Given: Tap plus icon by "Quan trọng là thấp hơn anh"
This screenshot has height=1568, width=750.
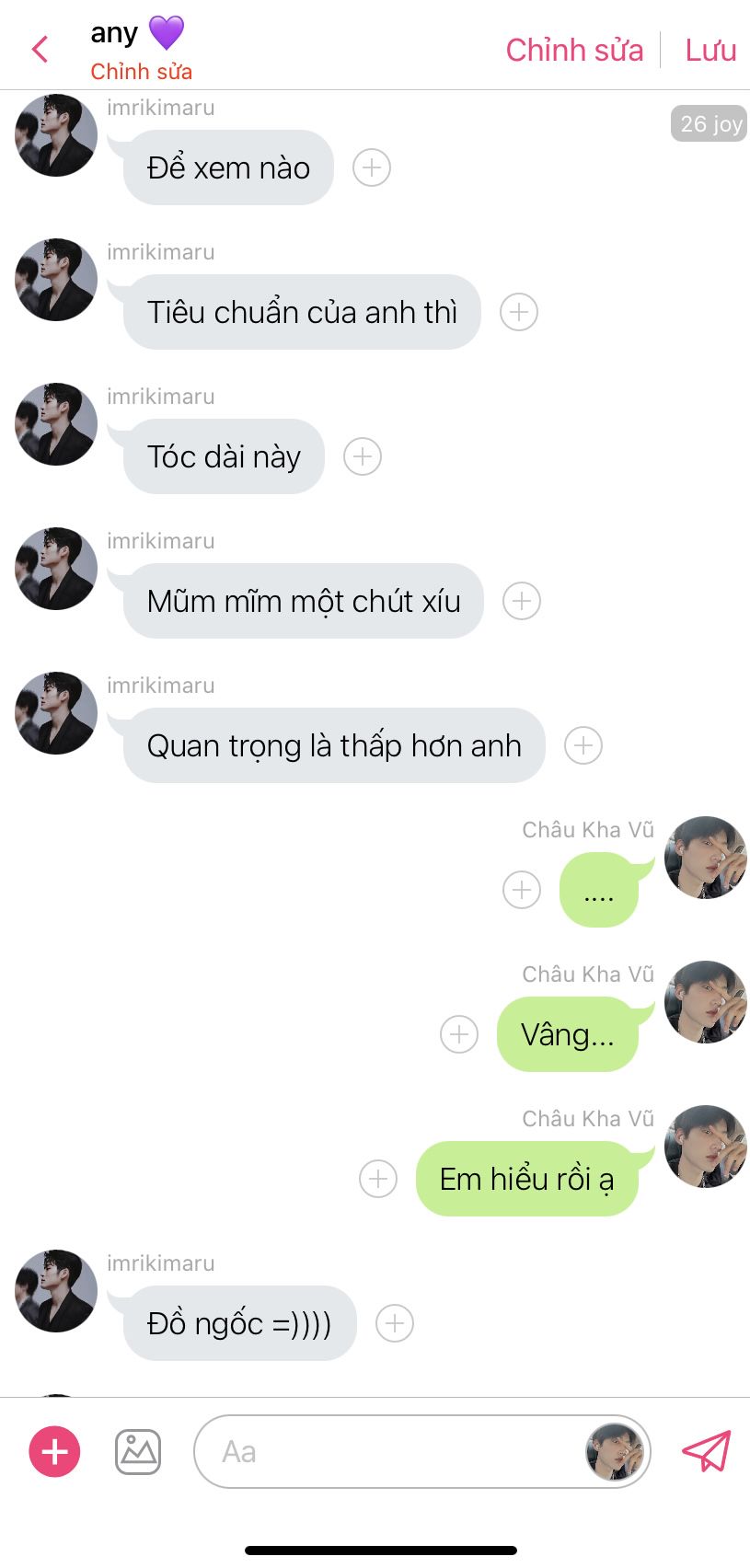Looking at the screenshot, I should [583, 745].
